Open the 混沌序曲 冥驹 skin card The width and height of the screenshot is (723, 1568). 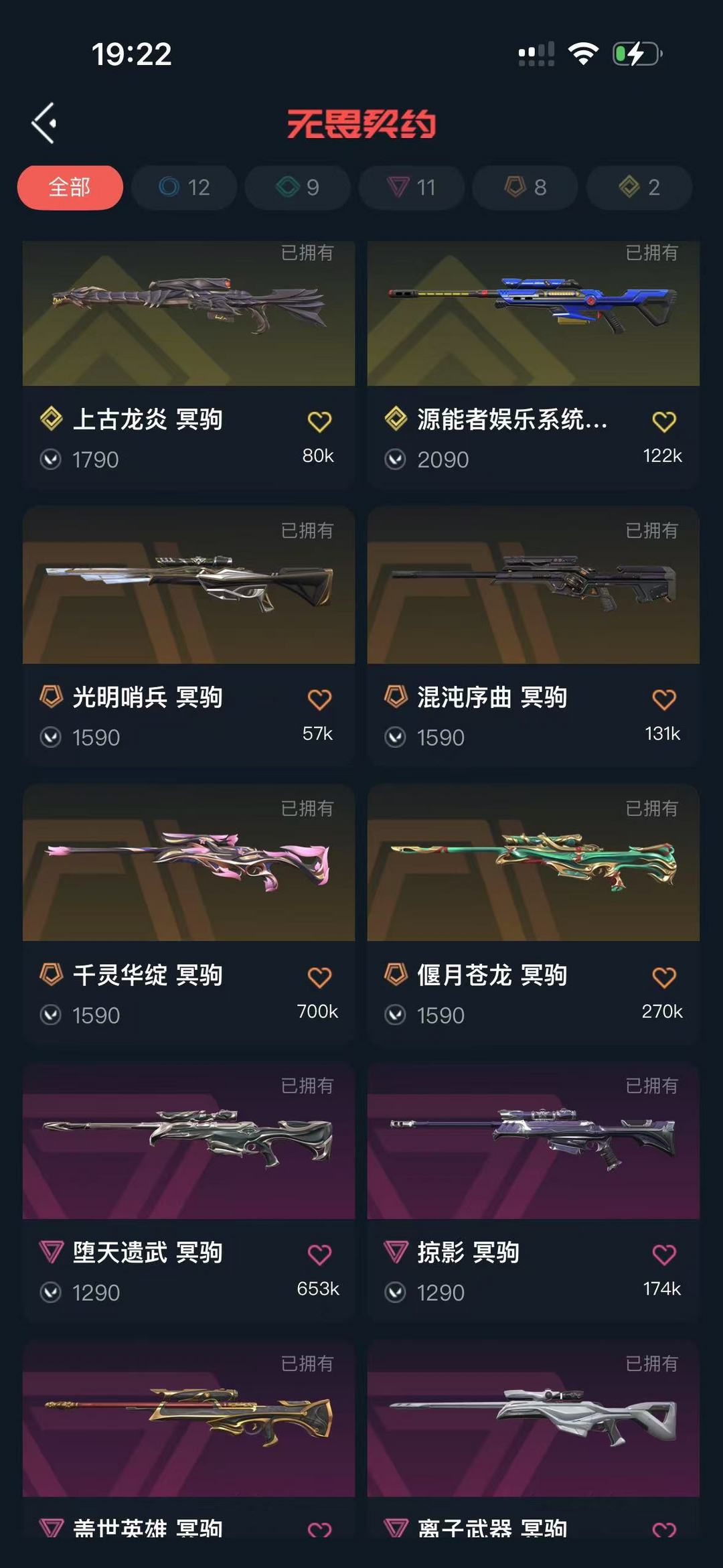click(534, 636)
